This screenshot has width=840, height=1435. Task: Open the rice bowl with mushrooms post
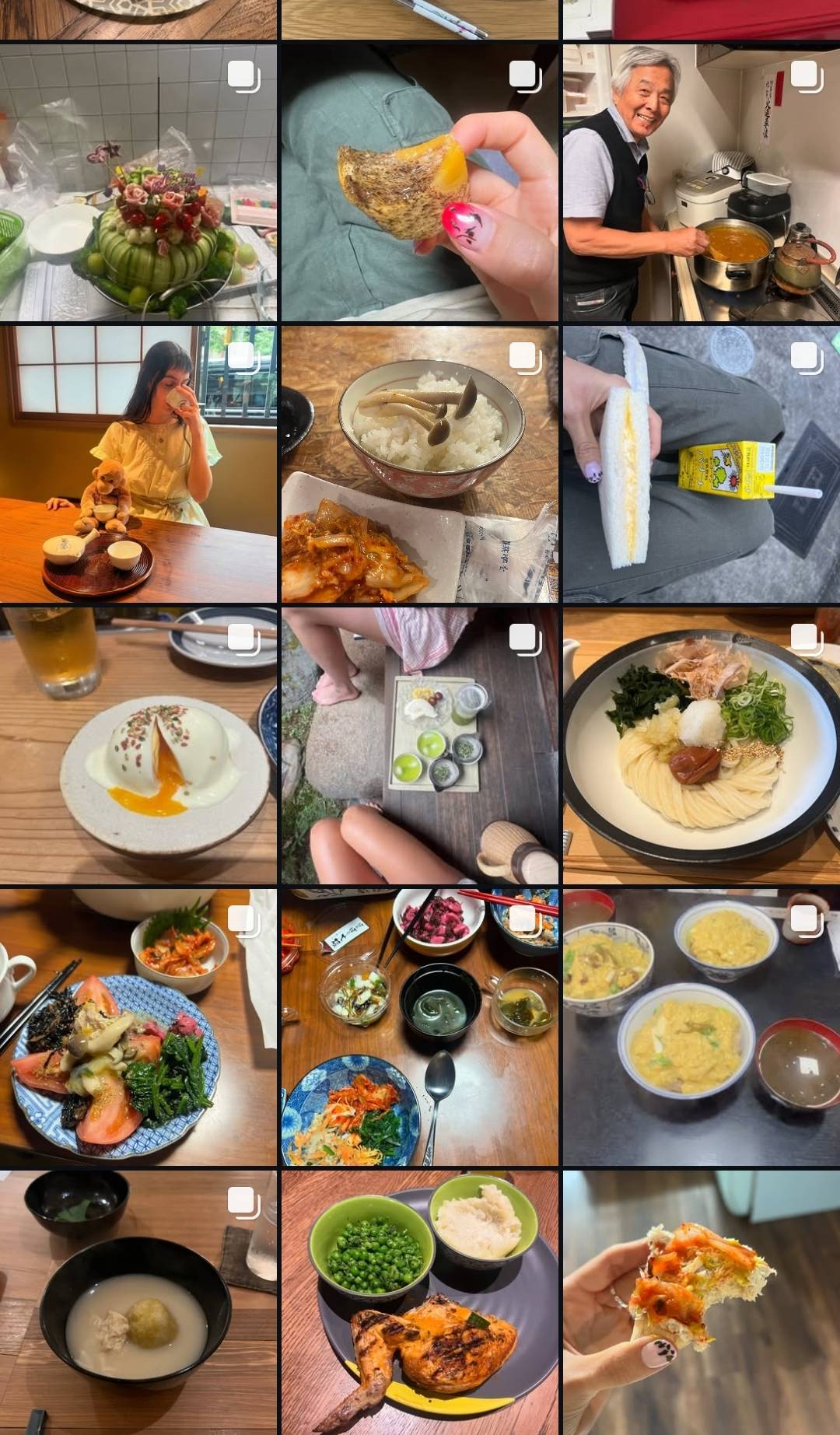[x=419, y=464]
